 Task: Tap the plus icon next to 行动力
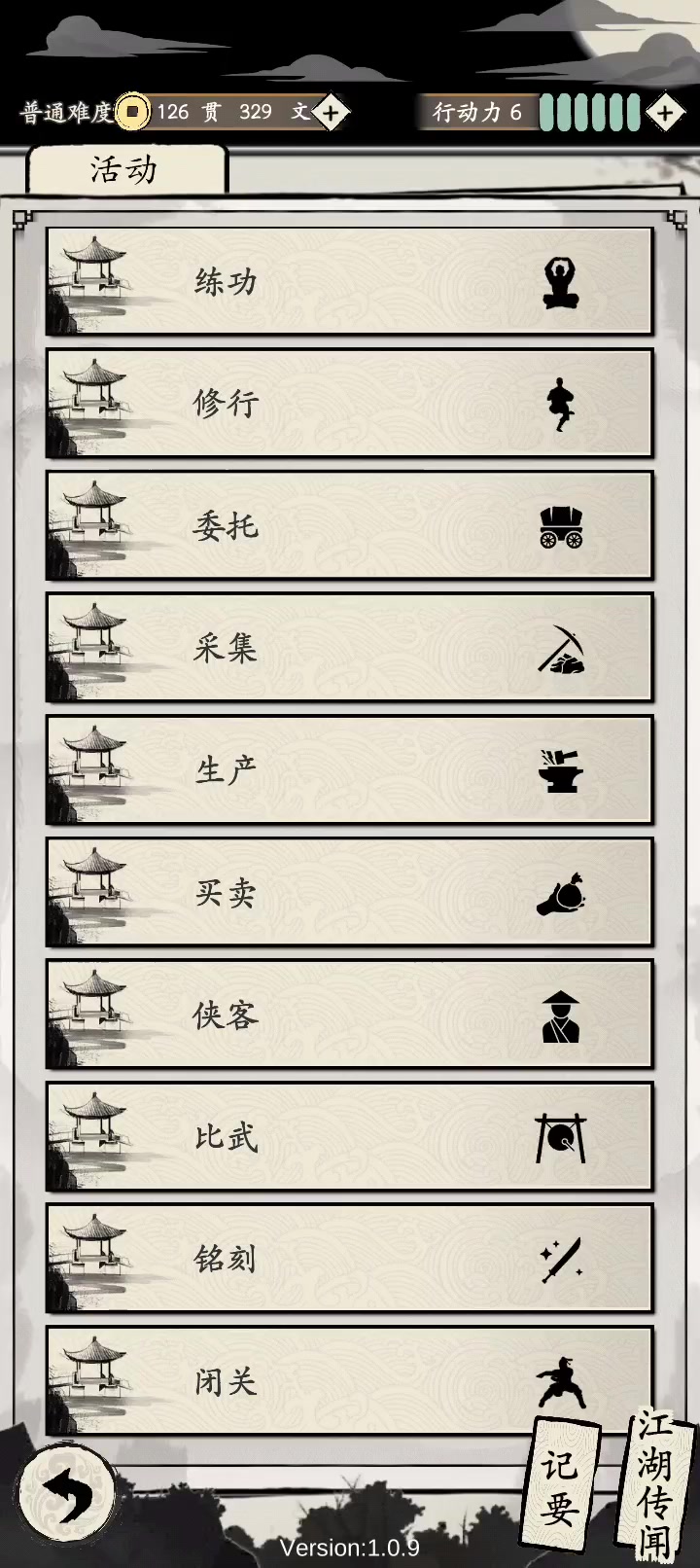[665, 113]
